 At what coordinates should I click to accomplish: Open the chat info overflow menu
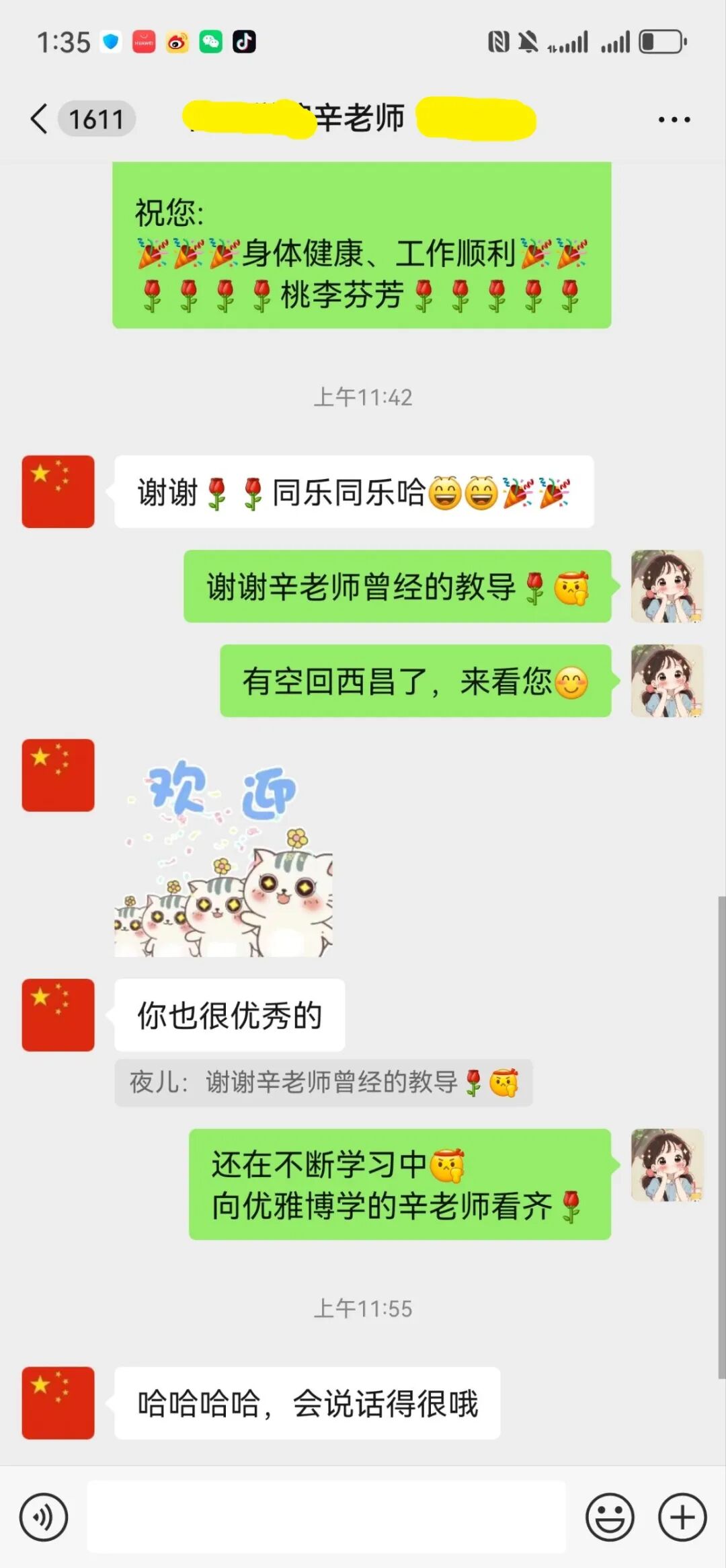pyautogui.click(x=674, y=120)
